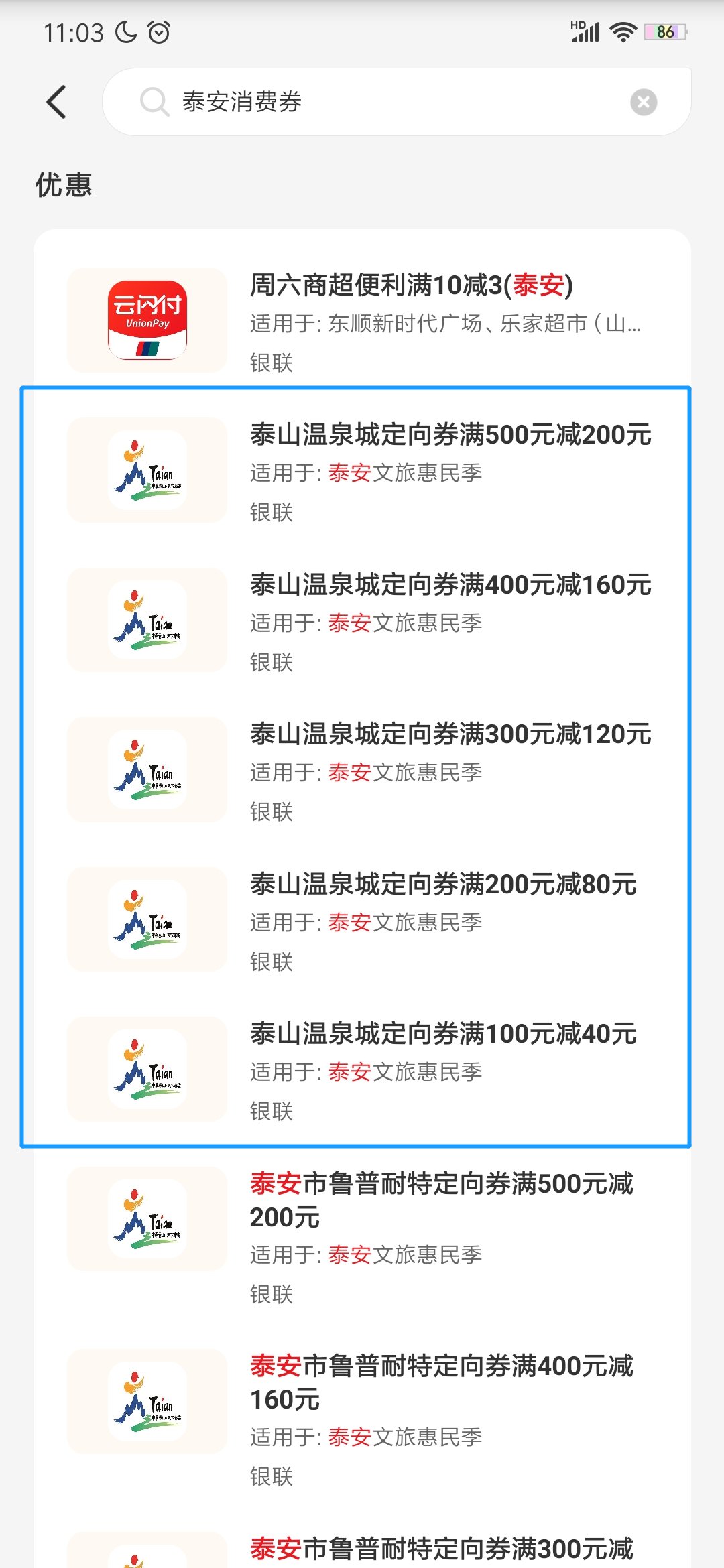The image size is (724, 1568).
Task: Tap the search field with 泰安消费券
Action: click(375, 102)
